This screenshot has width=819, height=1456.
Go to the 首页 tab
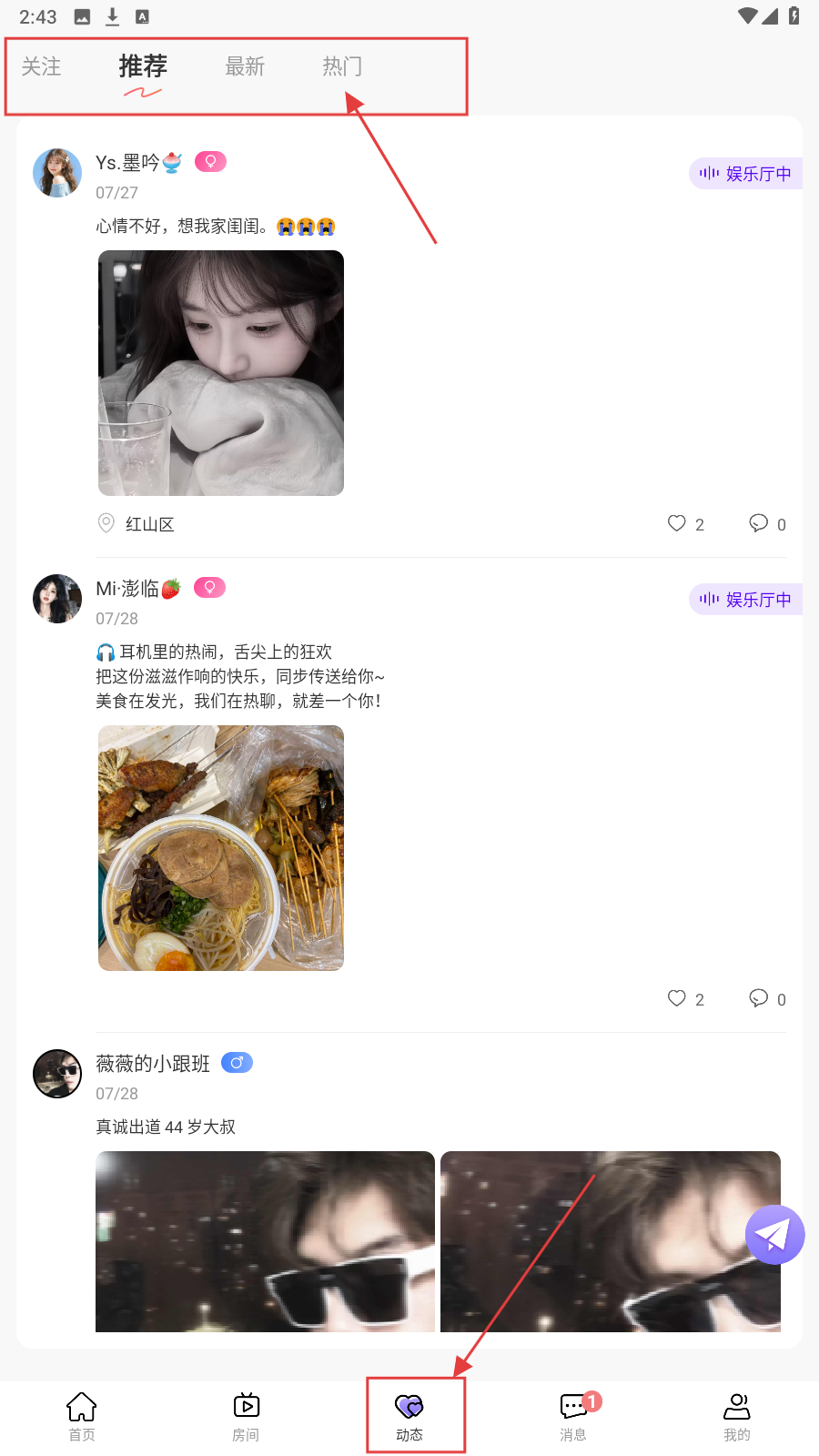click(x=82, y=1417)
